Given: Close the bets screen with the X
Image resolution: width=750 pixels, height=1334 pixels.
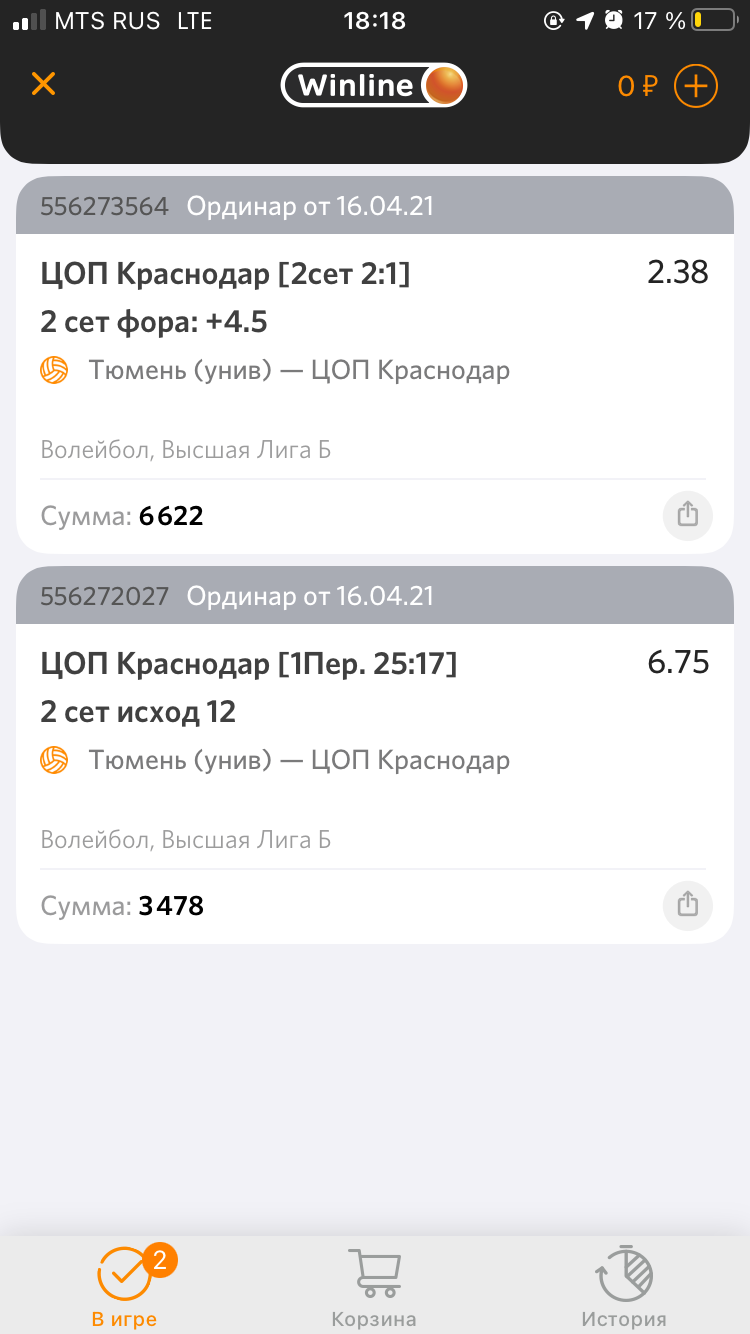Looking at the screenshot, I should [43, 84].
